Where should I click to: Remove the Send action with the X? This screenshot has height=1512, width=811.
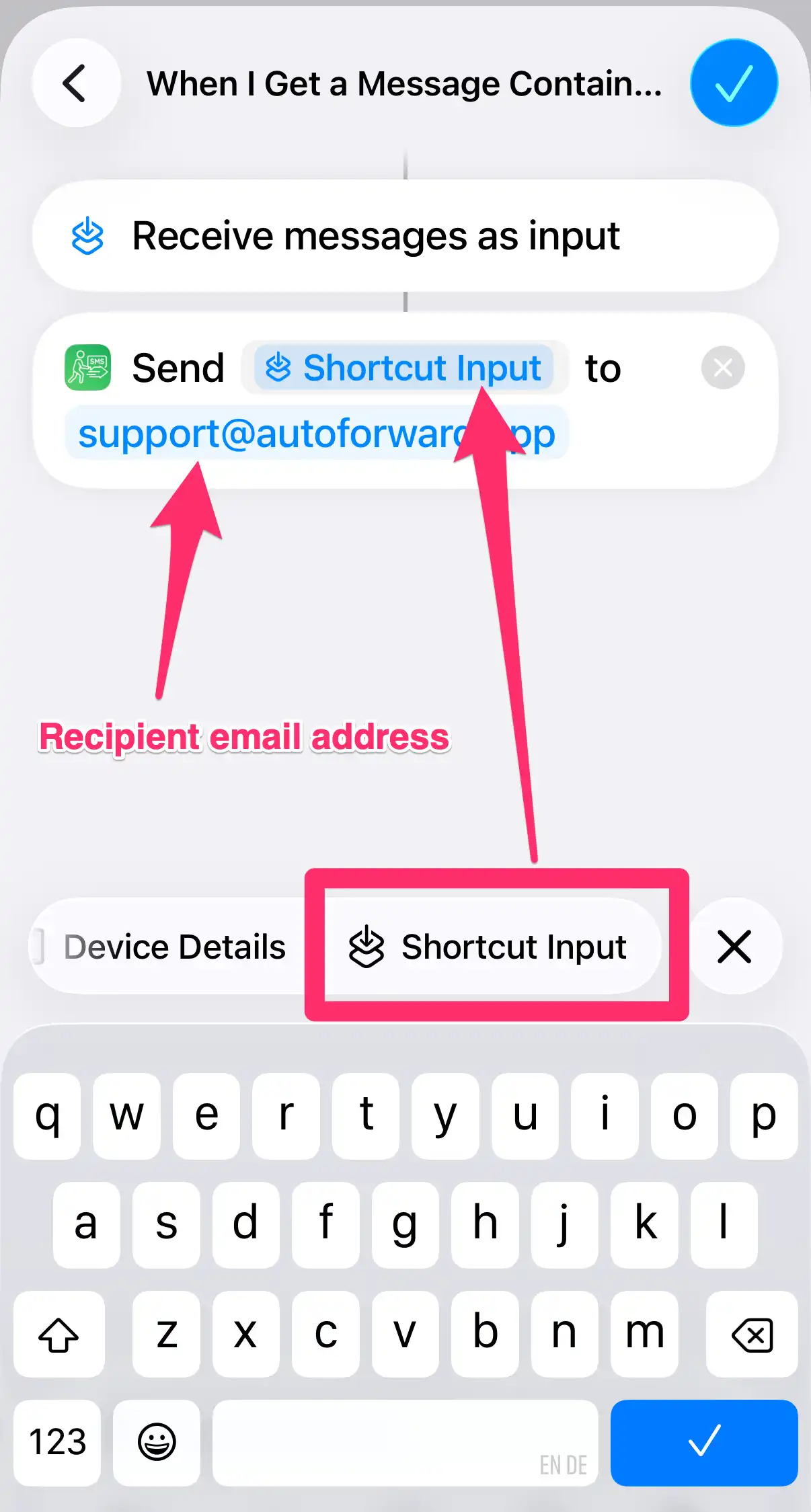(723, 368)
